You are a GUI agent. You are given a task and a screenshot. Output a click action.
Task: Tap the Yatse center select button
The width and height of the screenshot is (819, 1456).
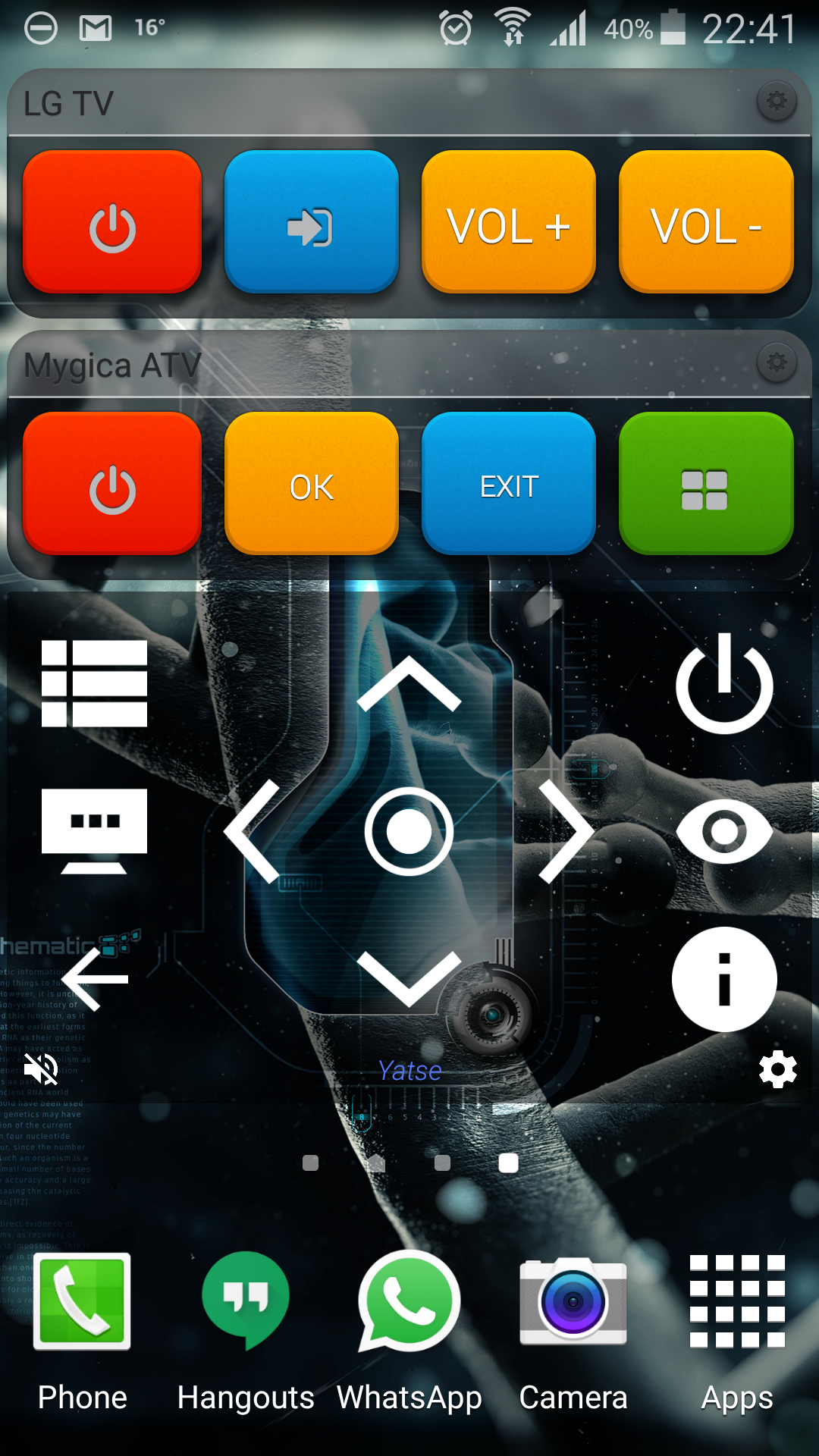pos(409,831)
